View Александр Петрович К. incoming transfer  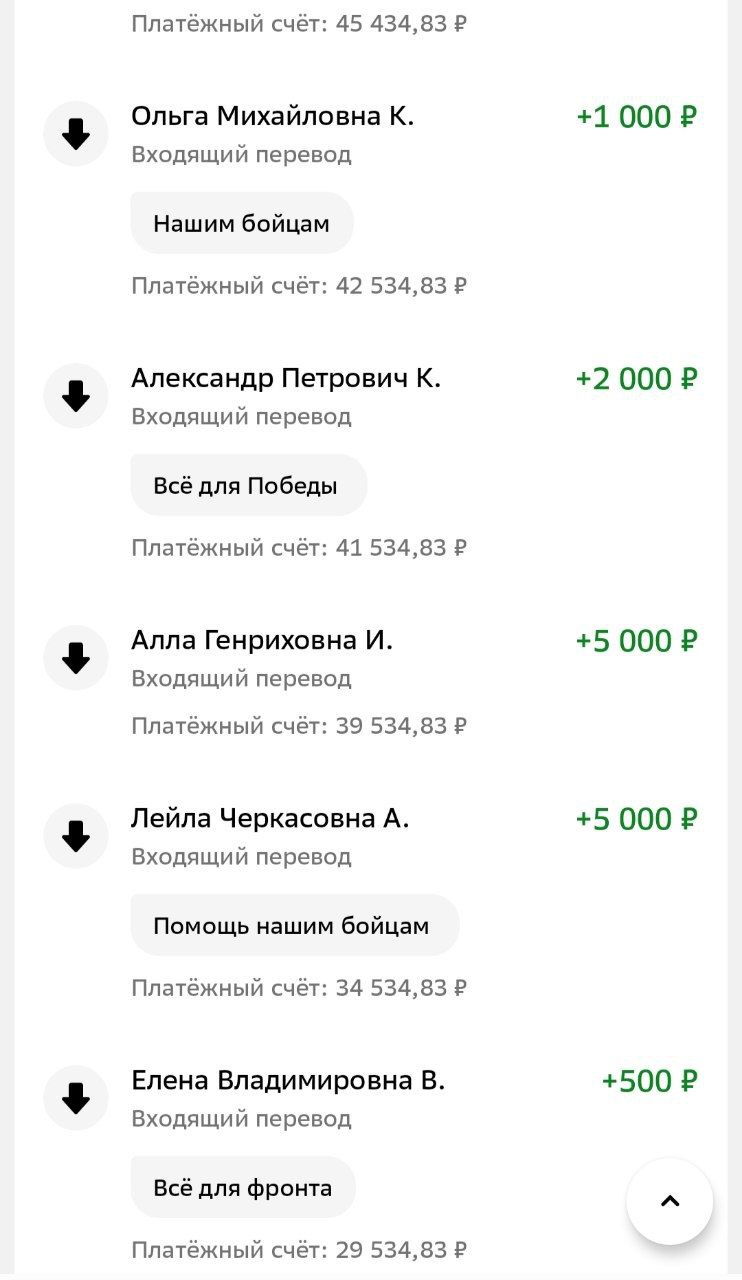285,379
